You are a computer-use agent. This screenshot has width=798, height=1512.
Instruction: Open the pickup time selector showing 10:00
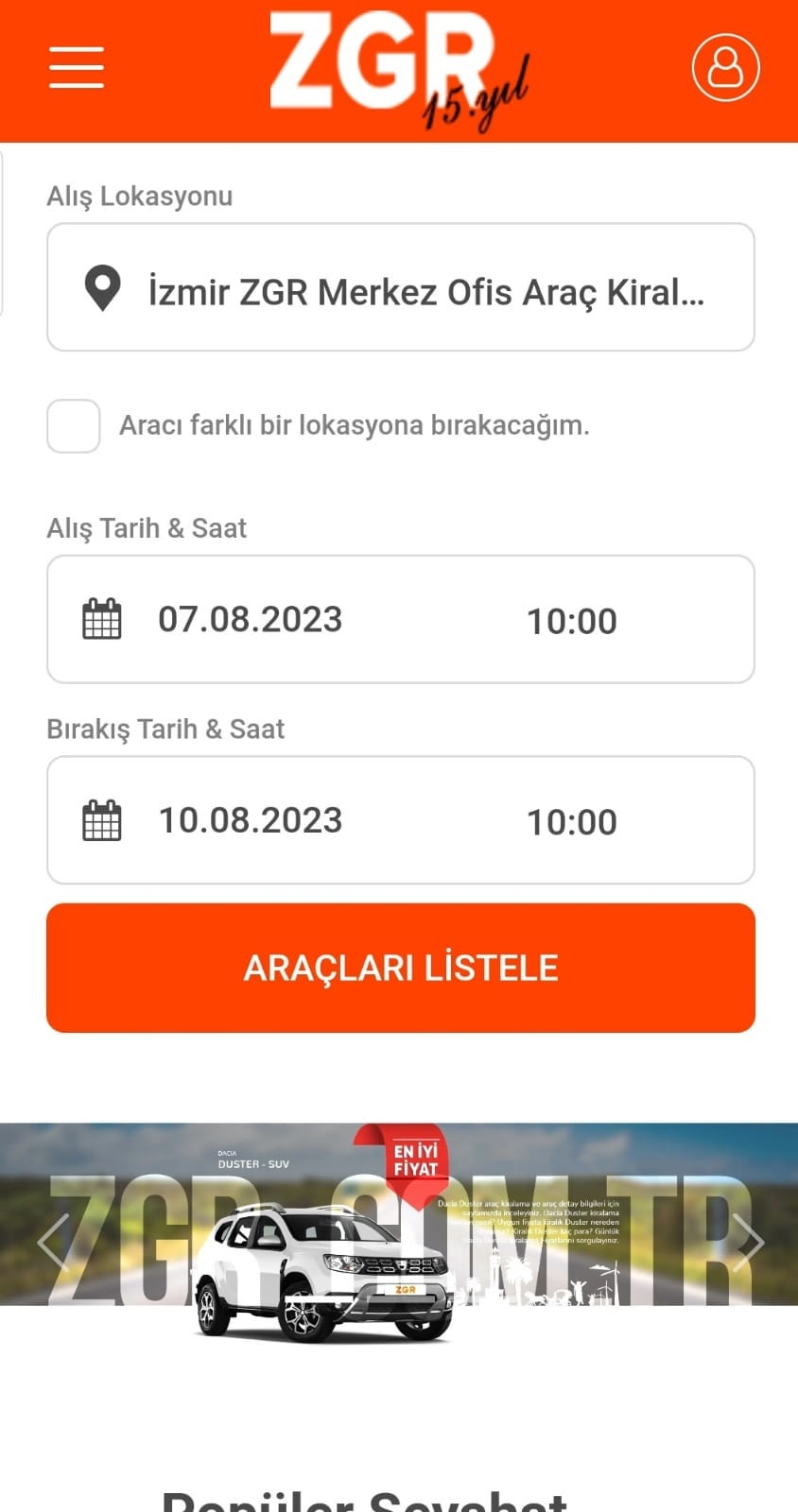click(x=572, y=619)
